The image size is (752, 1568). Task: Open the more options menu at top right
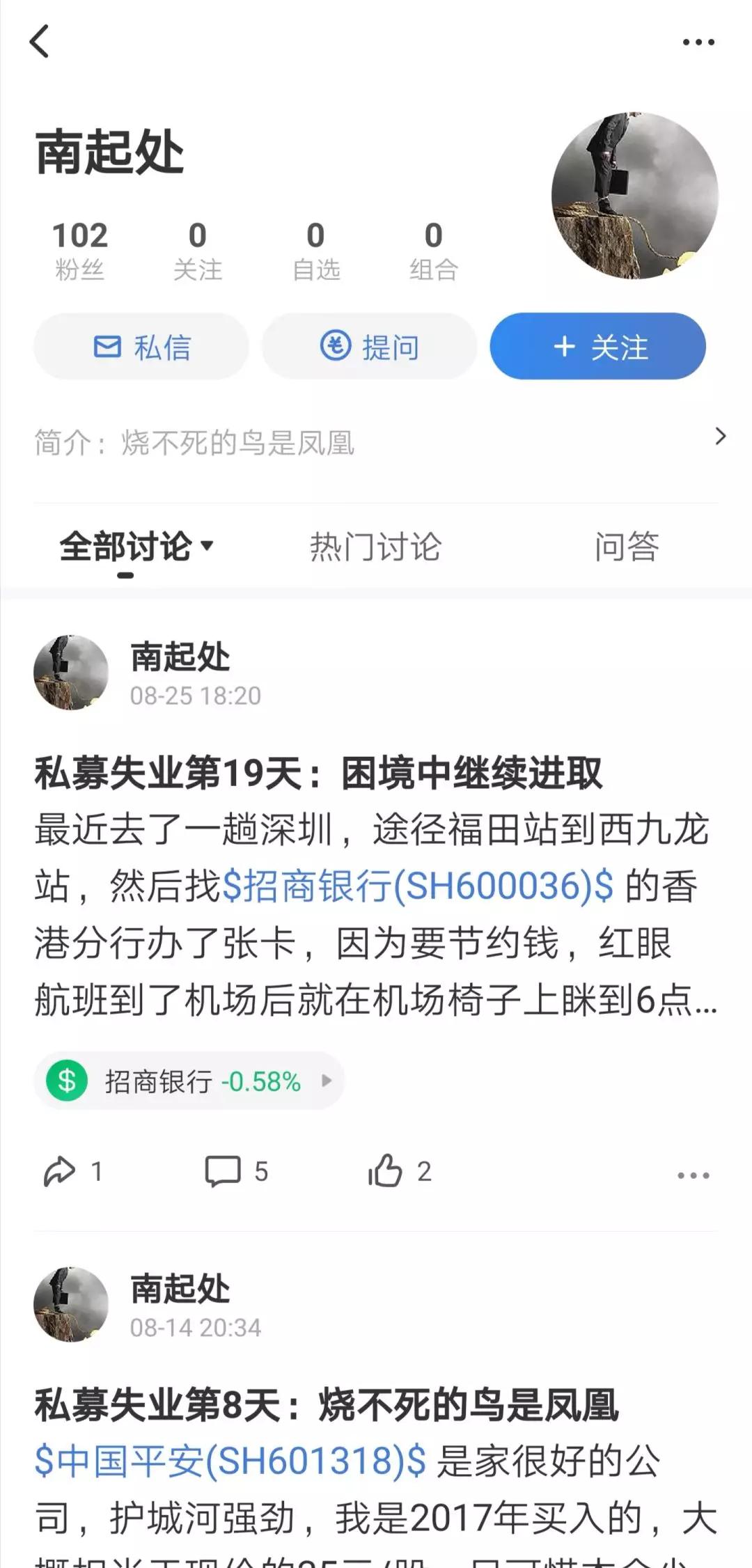point(698,42)
